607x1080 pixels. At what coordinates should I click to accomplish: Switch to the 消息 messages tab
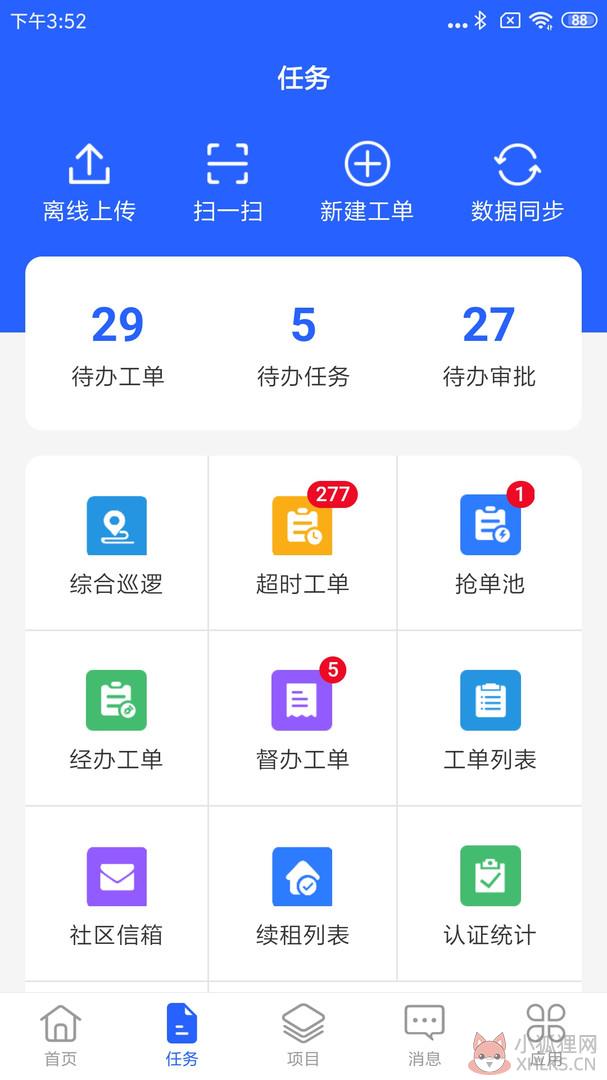424,1035
